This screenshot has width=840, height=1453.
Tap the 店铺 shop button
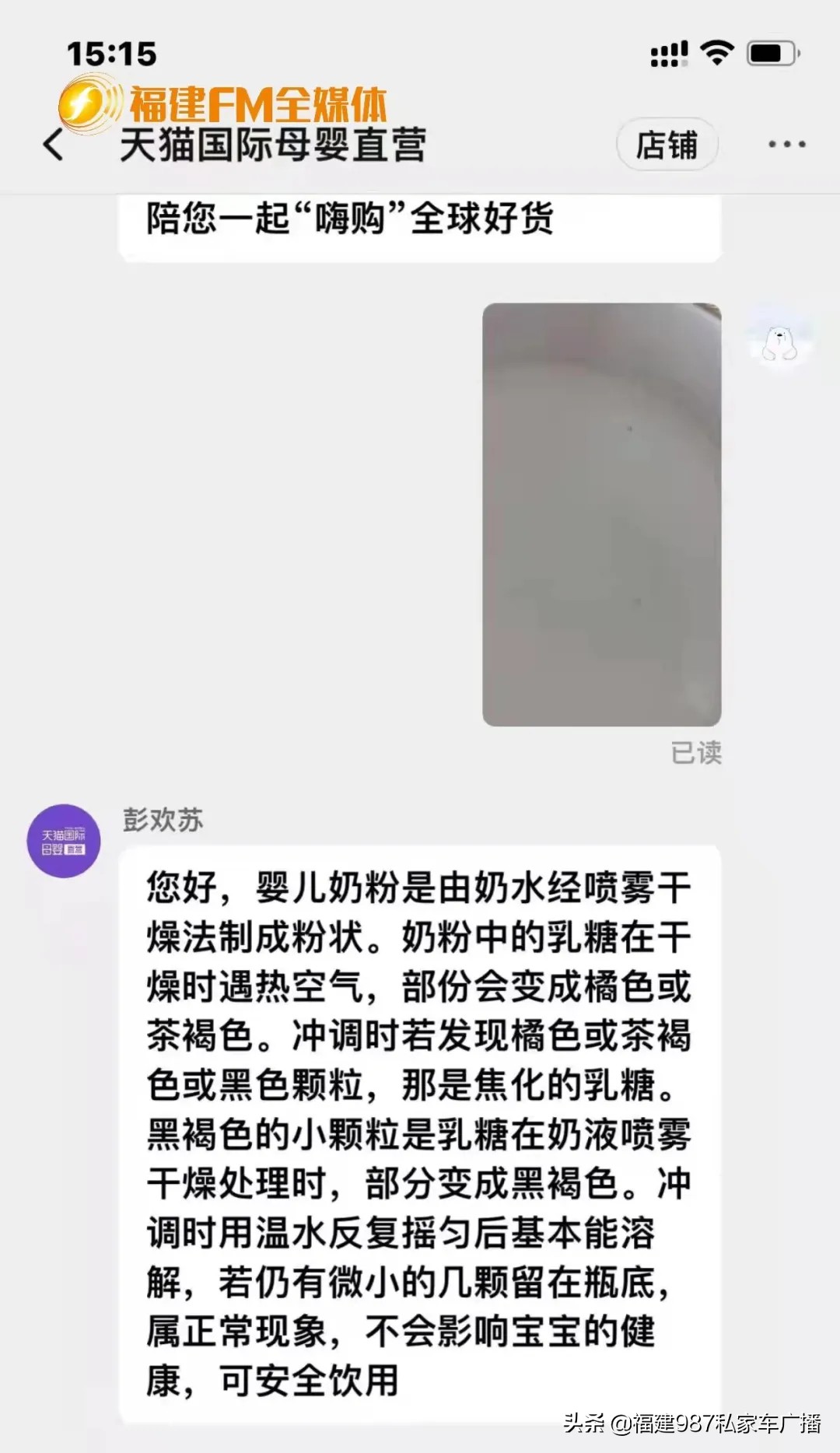(667, 144)
